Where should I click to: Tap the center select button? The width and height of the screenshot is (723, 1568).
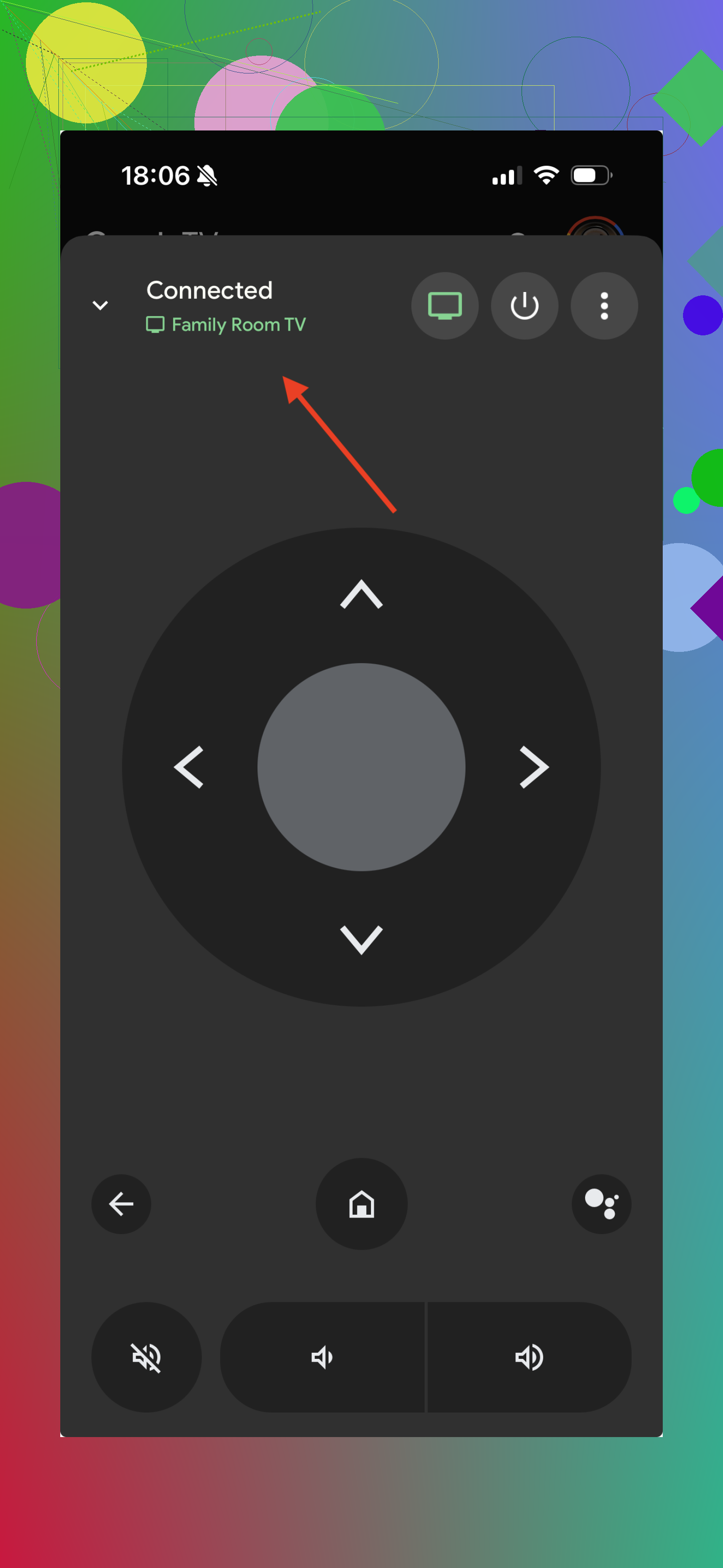point(361,767)
